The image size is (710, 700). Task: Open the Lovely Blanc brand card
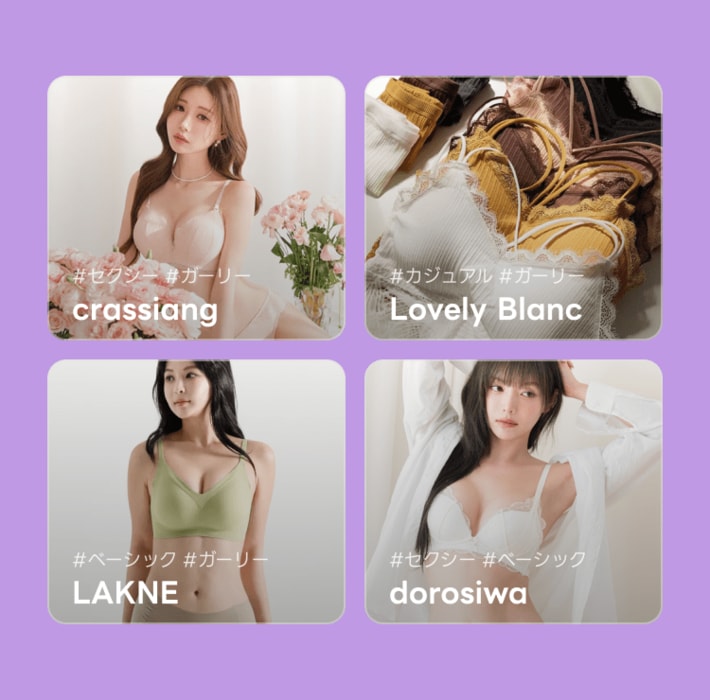point(513,208)
